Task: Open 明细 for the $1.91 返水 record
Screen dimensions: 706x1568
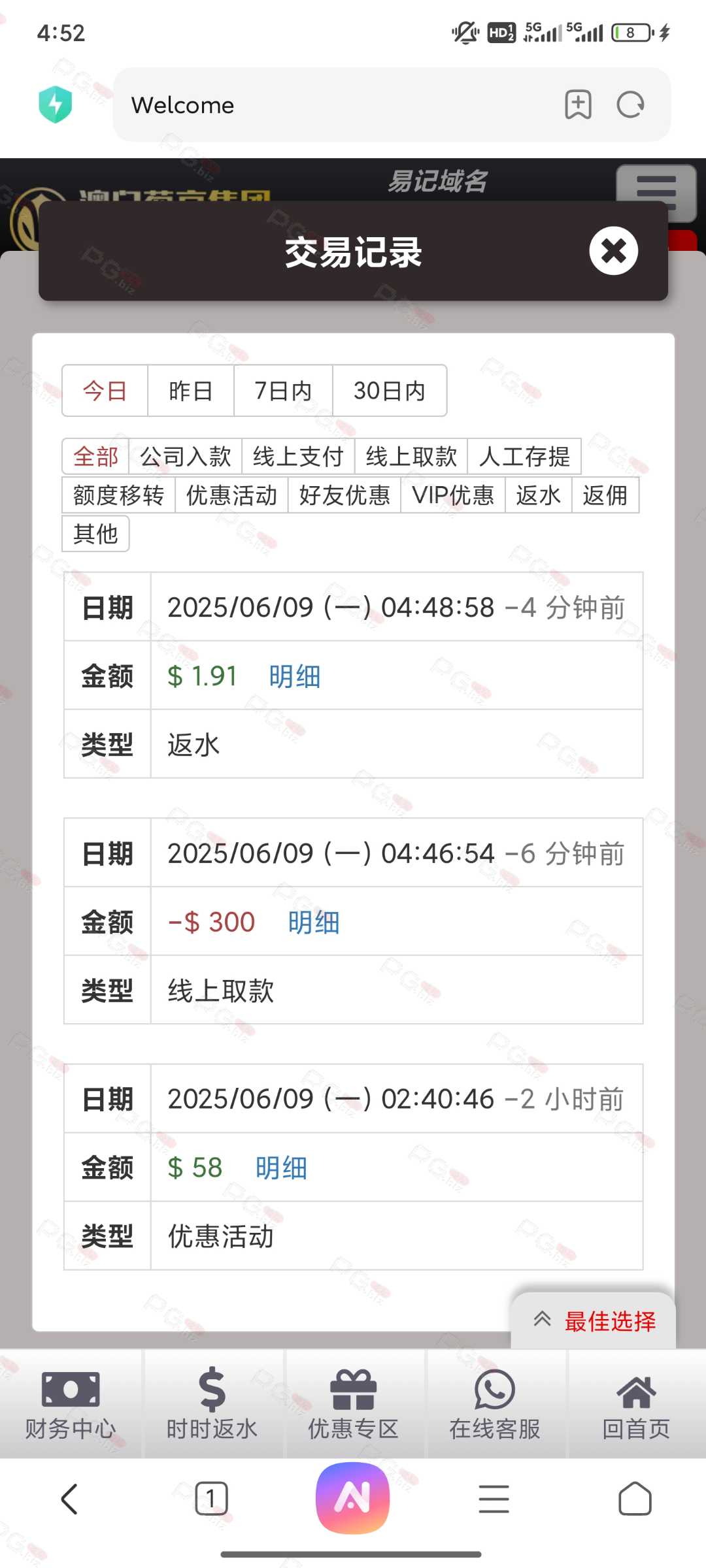Action: (295, 676)
